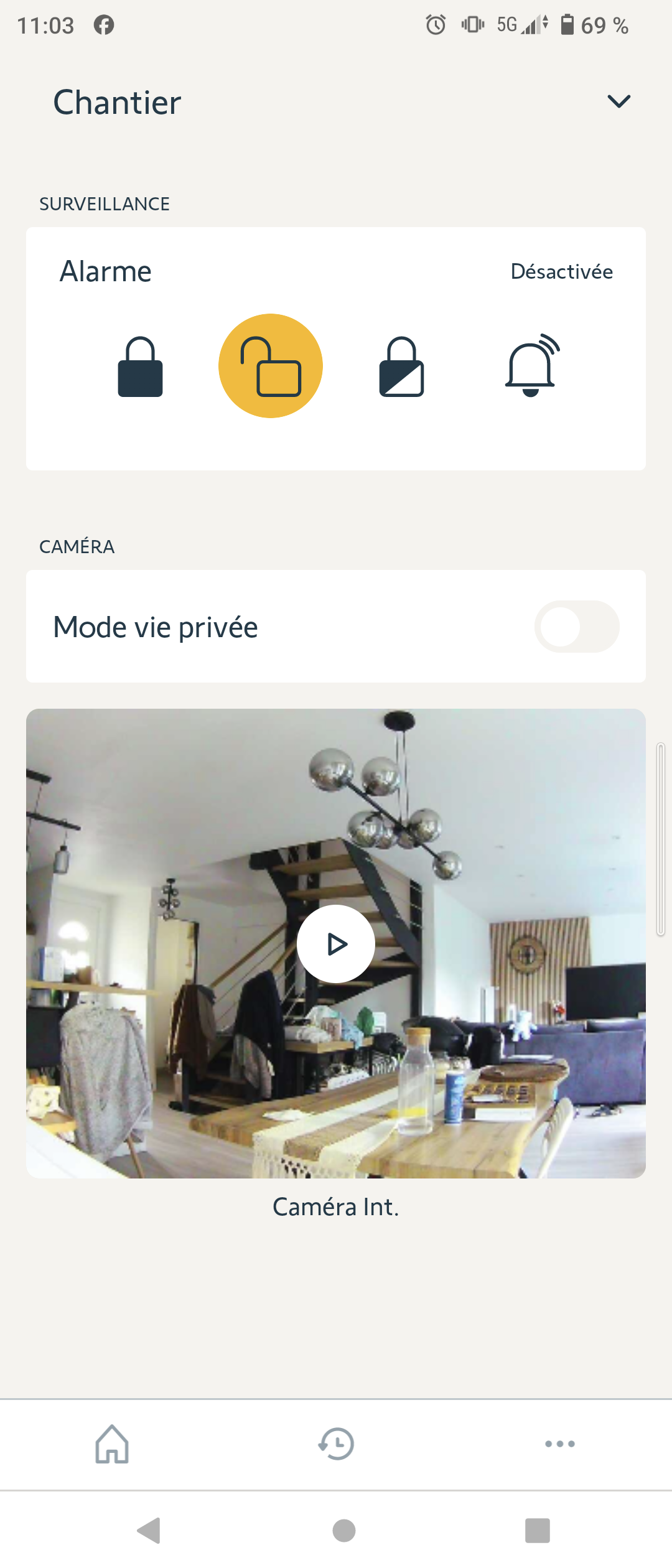Play the Caméra Int. live video
The height and width of the screenshot is (1568, 672).
pyautogui.click(x=336, y=944)
